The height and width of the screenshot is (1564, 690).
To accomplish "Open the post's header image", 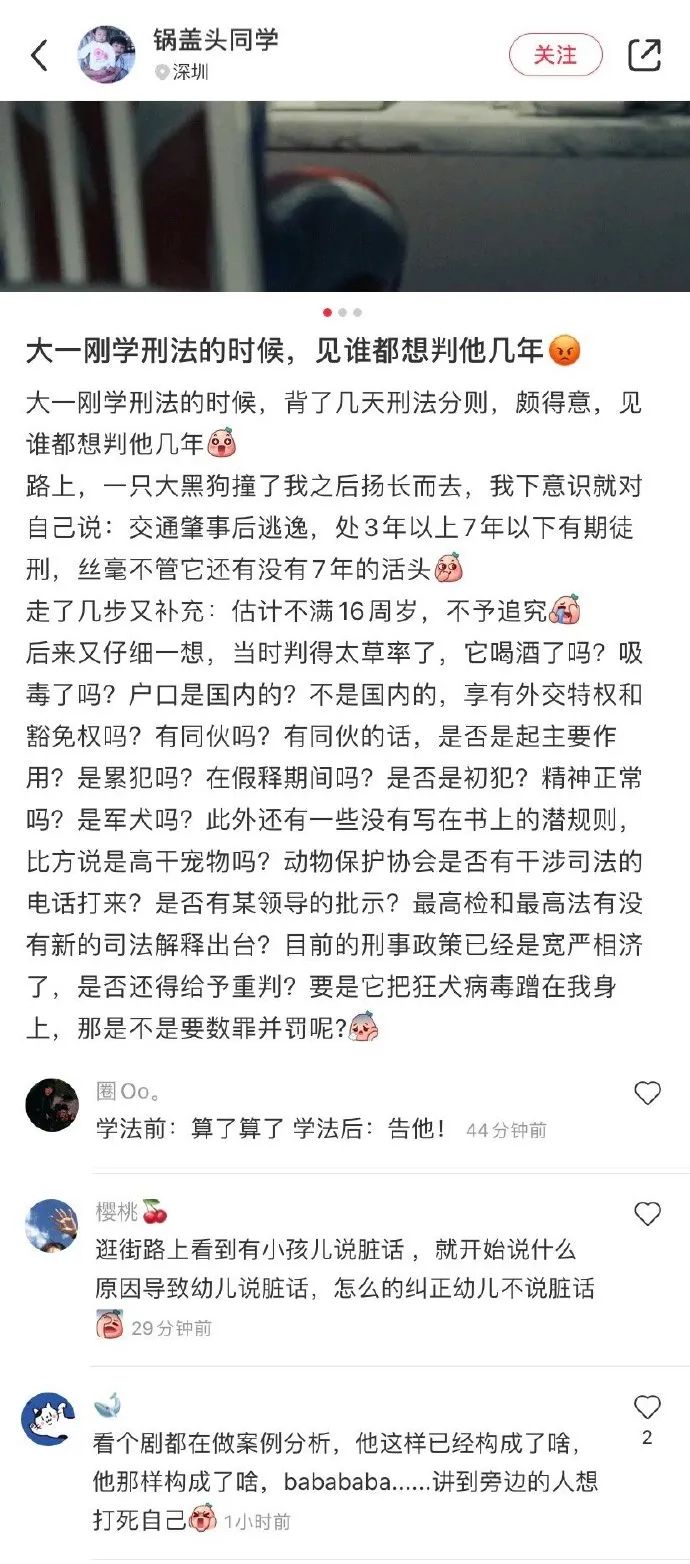I will (x=345, y=196).
